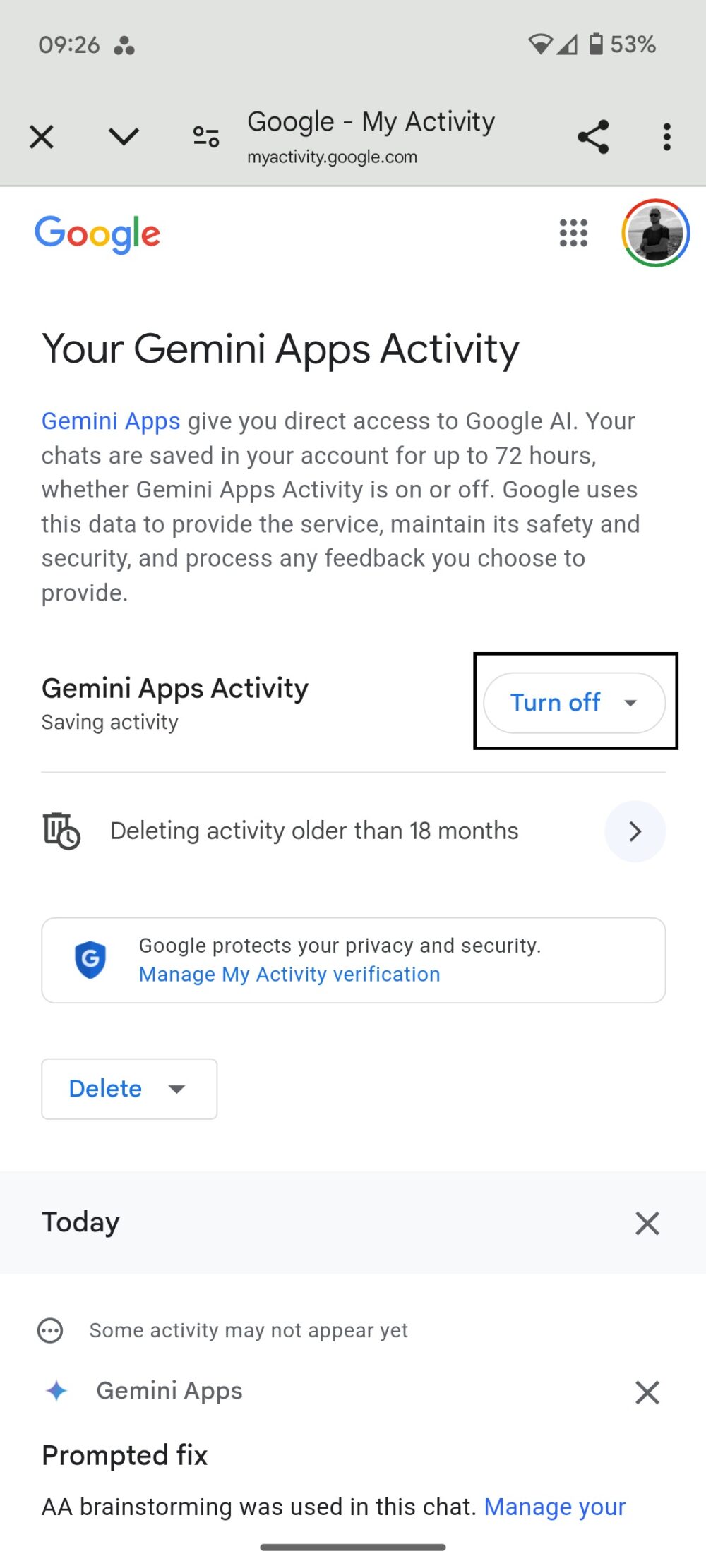This screenshot has width=706, height=1568.
Task: Open the browser three-dot overflow menu
Action: [x=666, y=136]
